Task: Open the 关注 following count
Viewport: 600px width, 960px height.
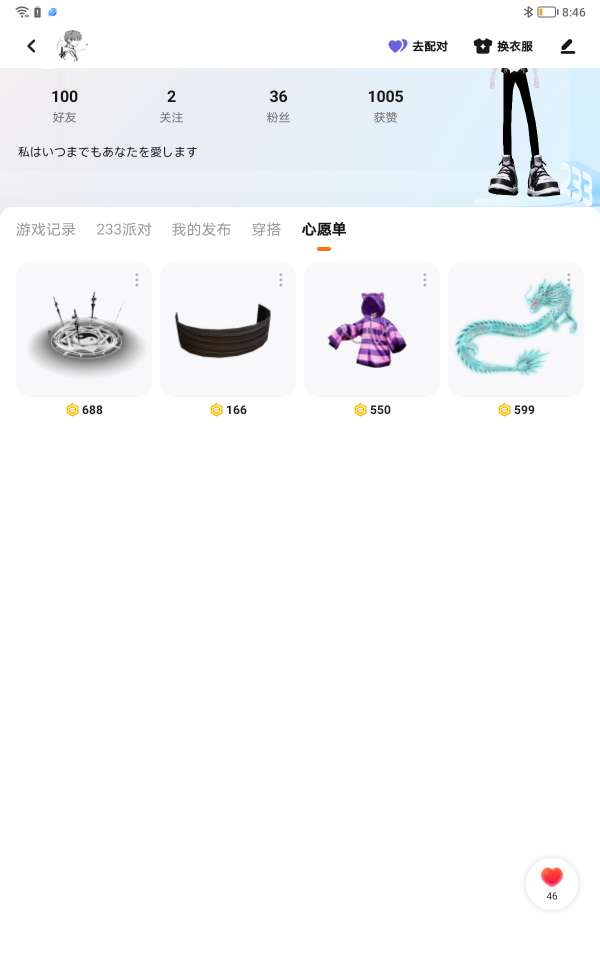Action: [x=171, y=105]
